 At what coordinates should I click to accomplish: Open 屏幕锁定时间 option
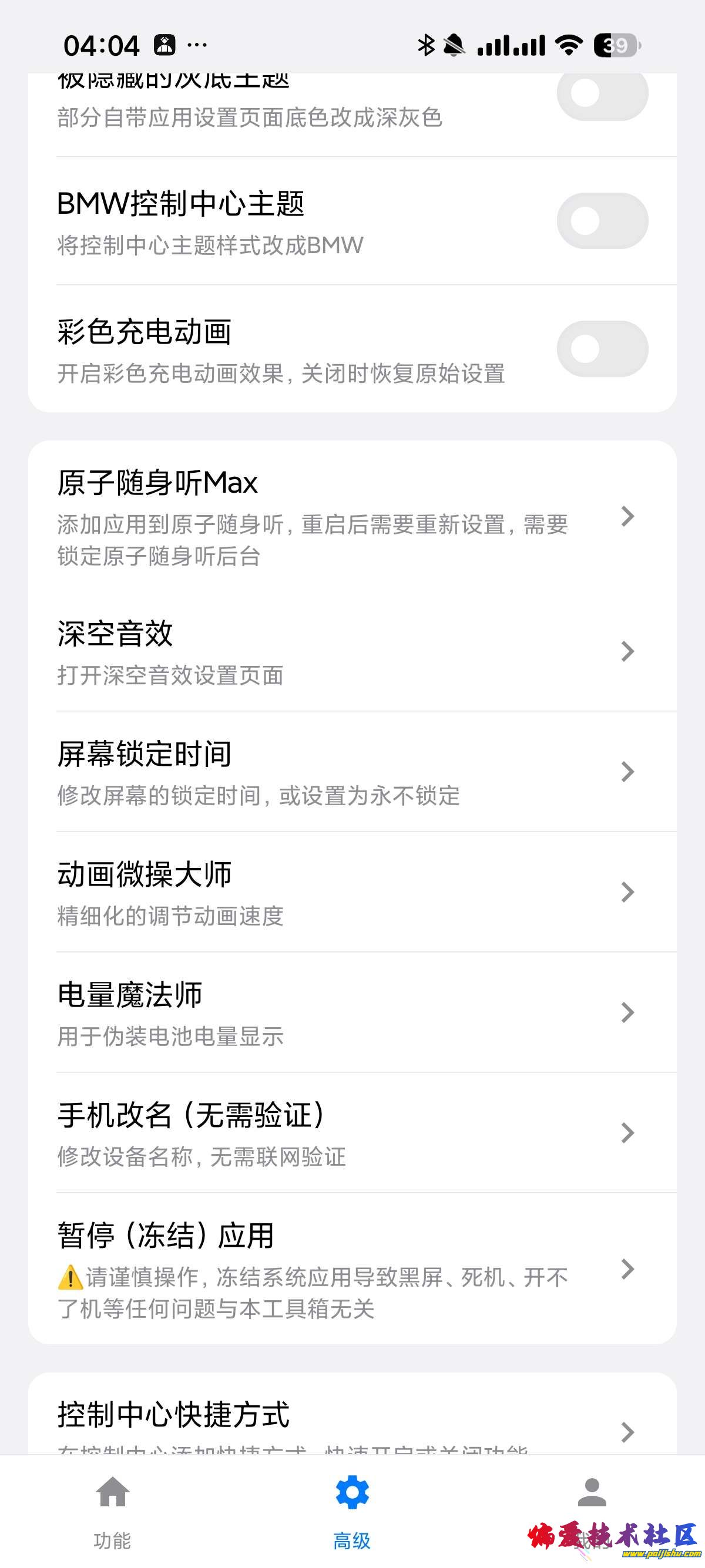point(352,772)
